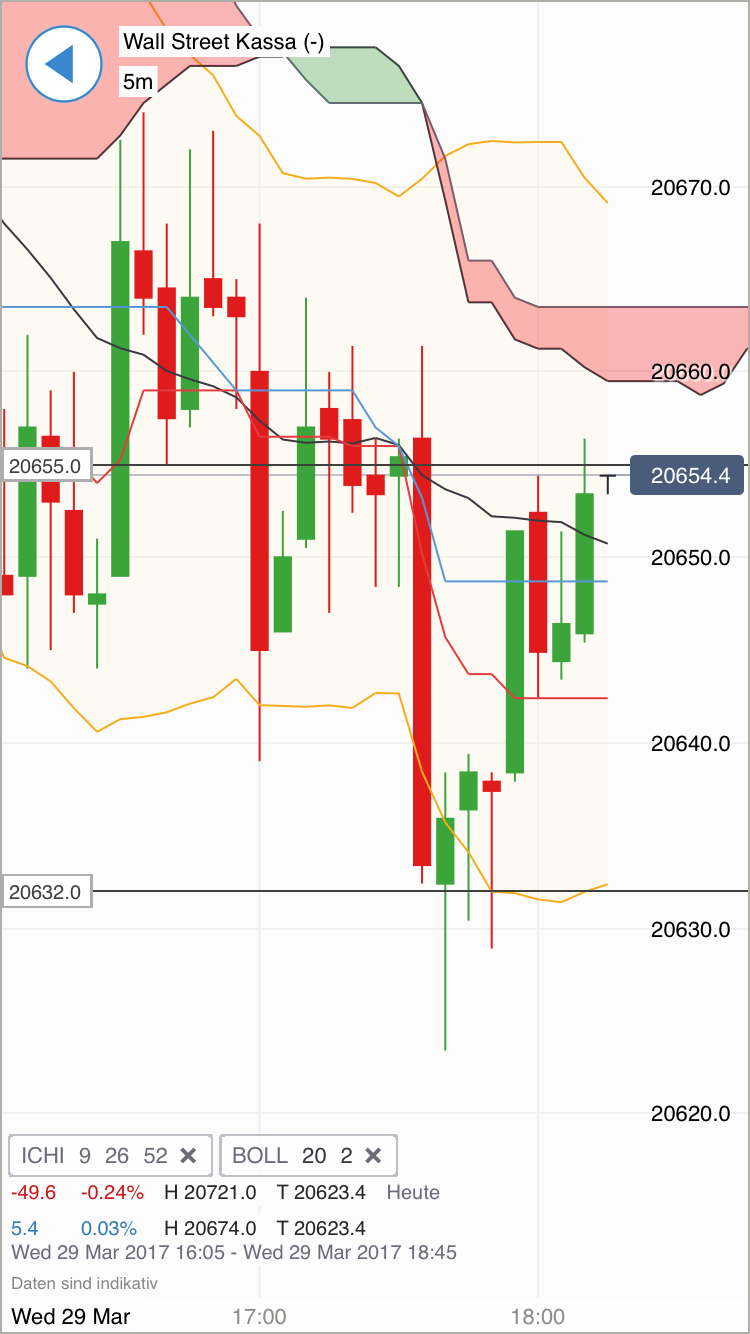
Task: Expand the Wed 29 Mar date label
Action: pyautogui.click(x=70, y=1316)
